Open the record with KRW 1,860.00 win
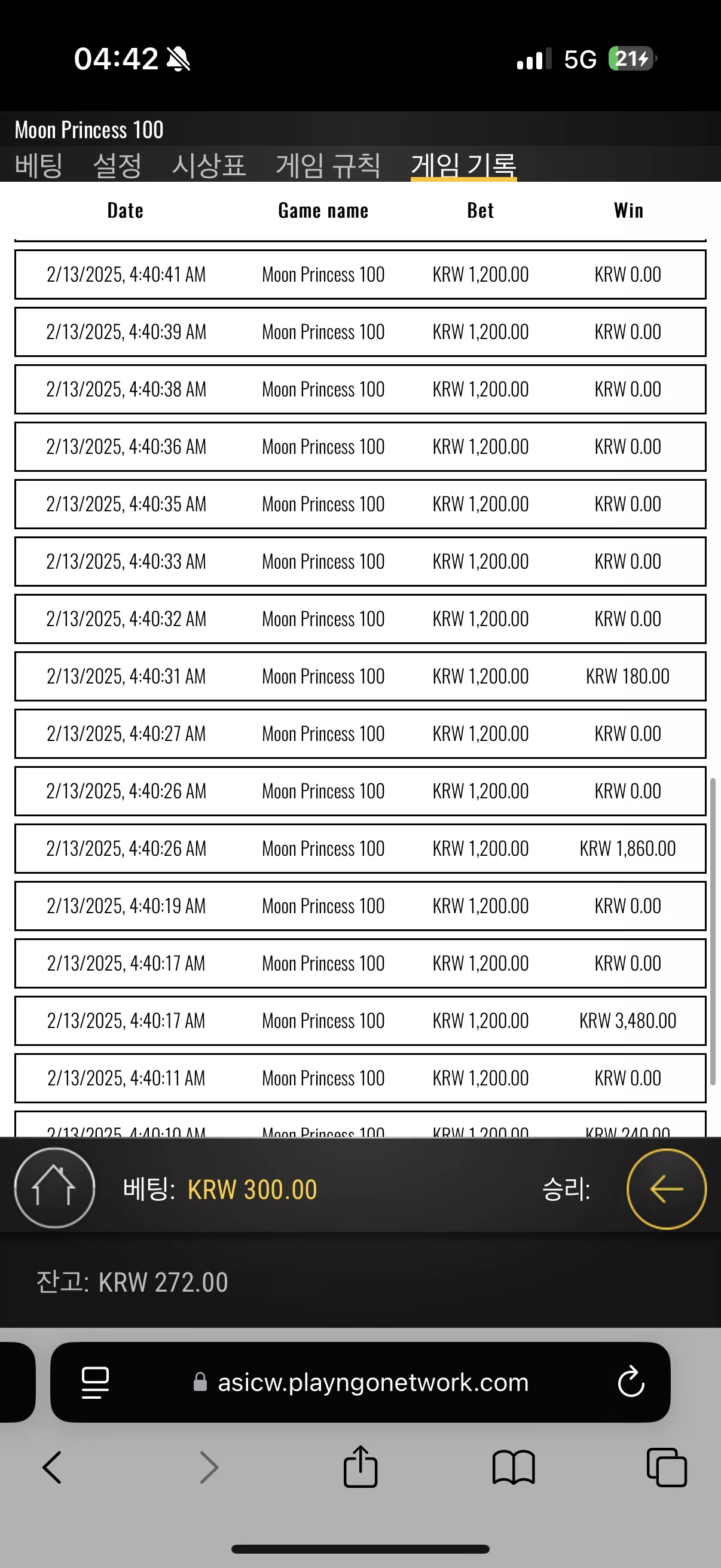 (360, 849)
